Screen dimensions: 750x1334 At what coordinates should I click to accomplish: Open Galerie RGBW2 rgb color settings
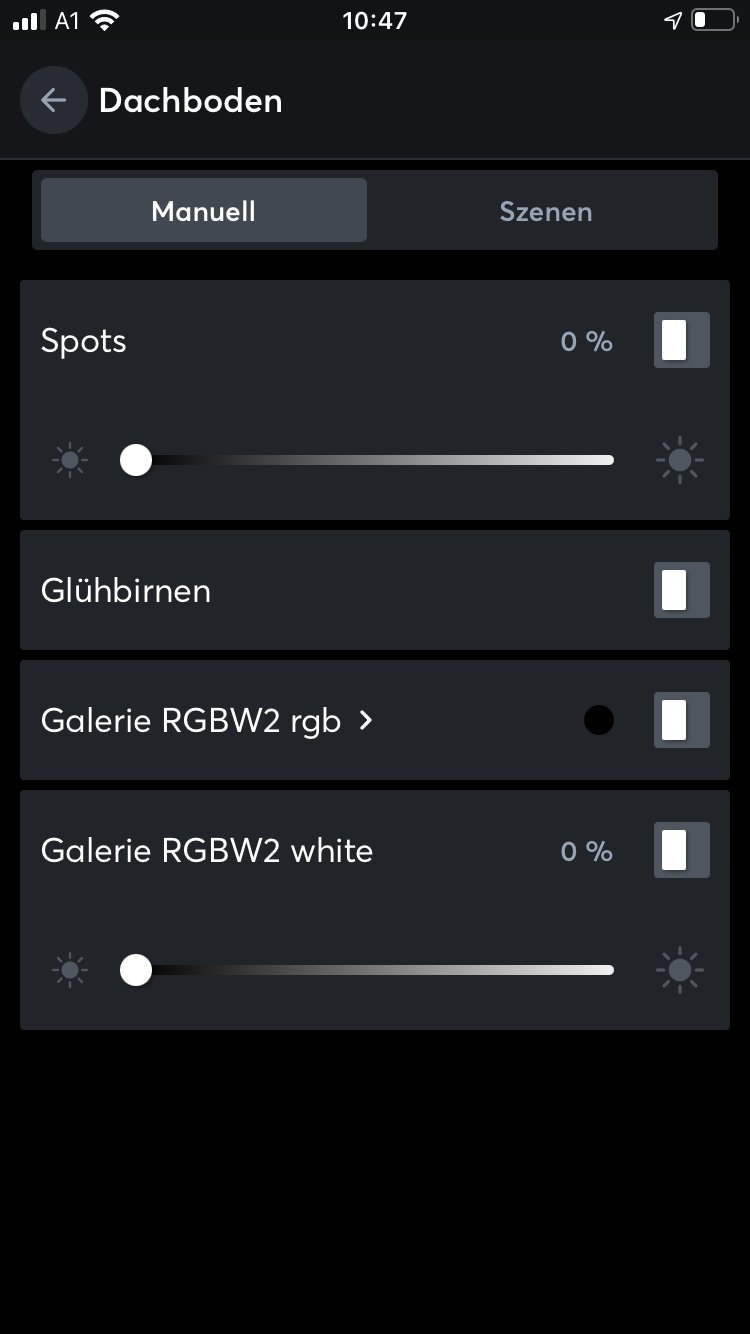[206, 720]
